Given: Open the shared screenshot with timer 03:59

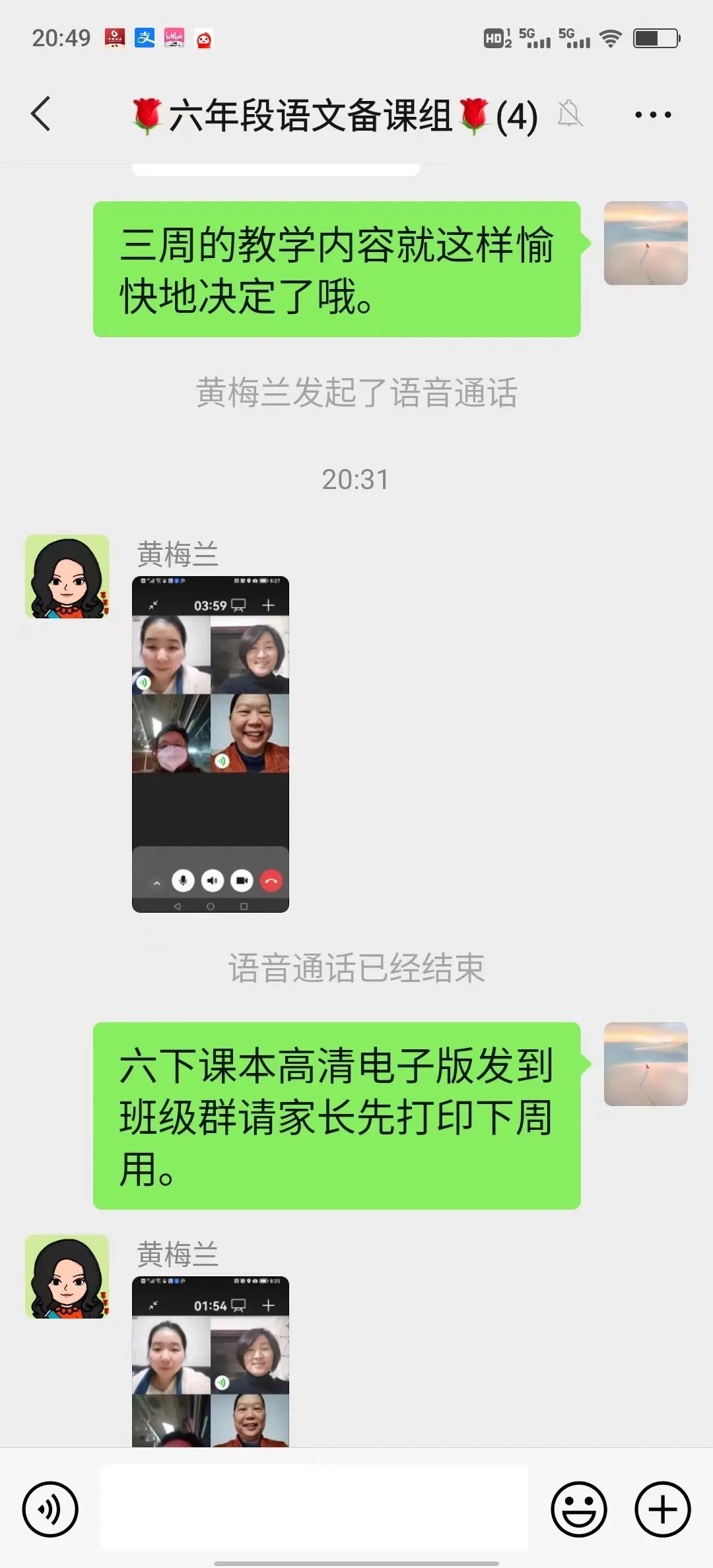Looking at the screenshot, I should [x=211, y=744].
